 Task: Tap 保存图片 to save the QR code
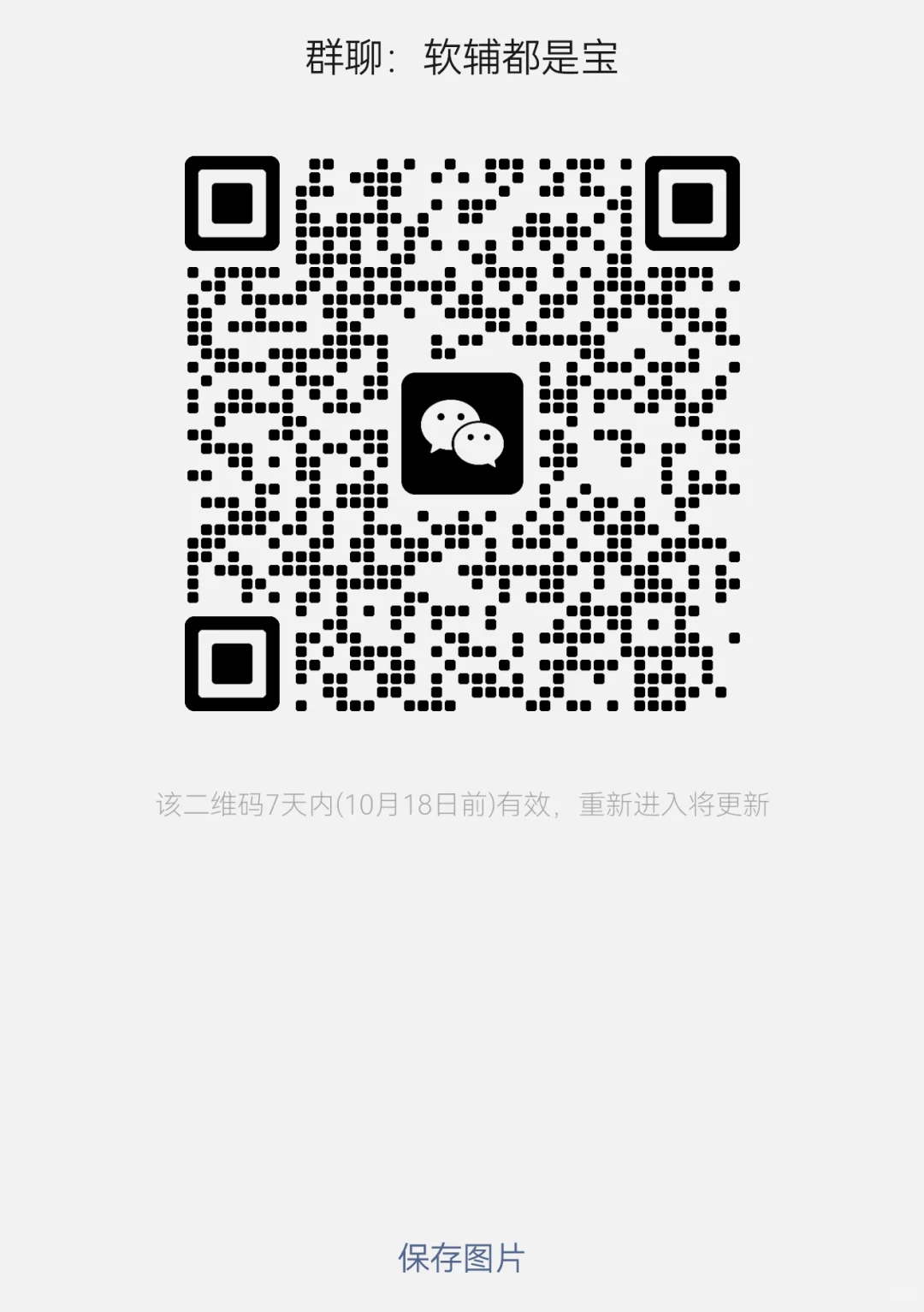(x=461, y=1258)
